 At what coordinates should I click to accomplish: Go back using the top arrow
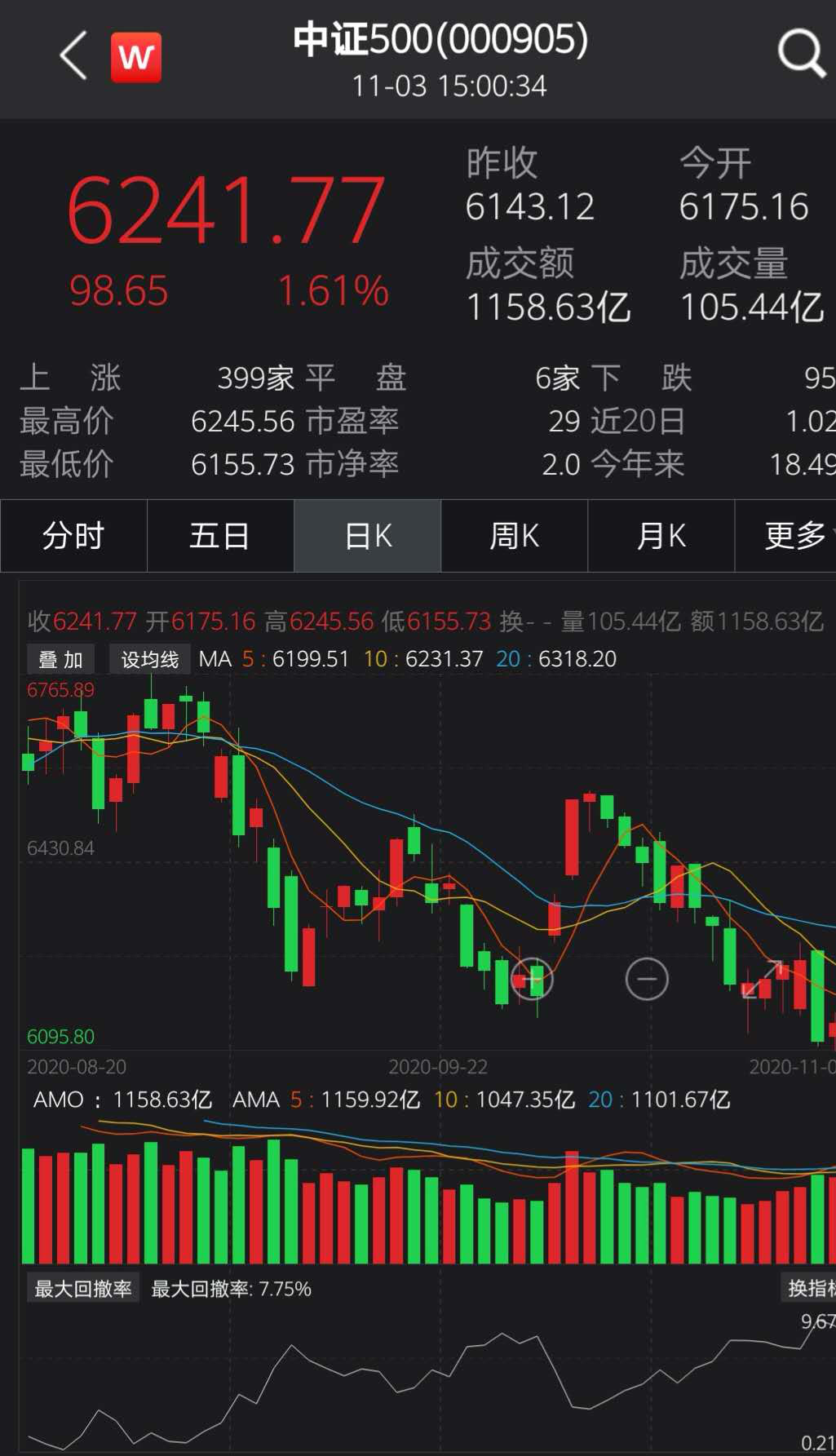(73, 56)
